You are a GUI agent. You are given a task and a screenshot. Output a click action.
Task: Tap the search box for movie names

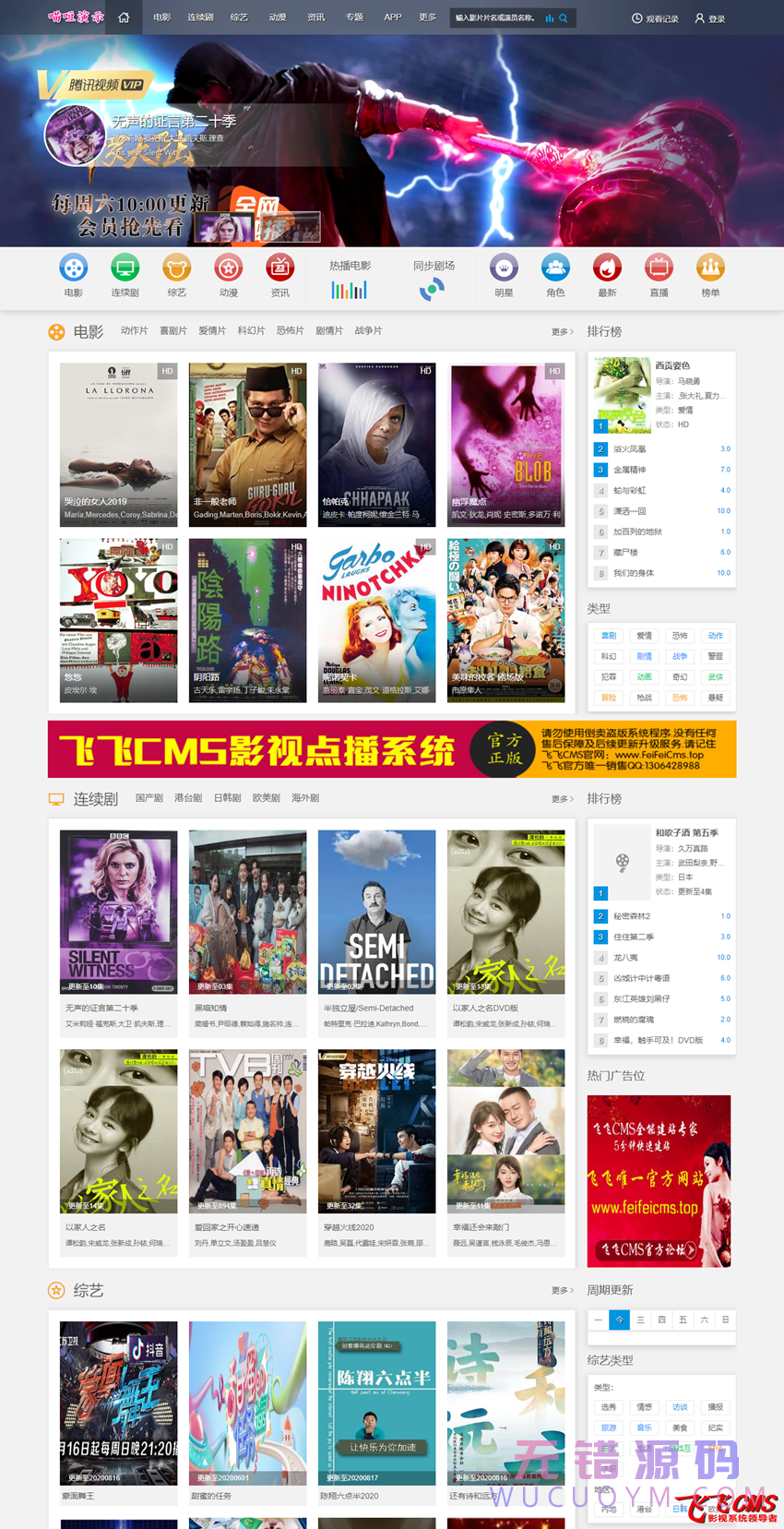(x=496, y=18)
